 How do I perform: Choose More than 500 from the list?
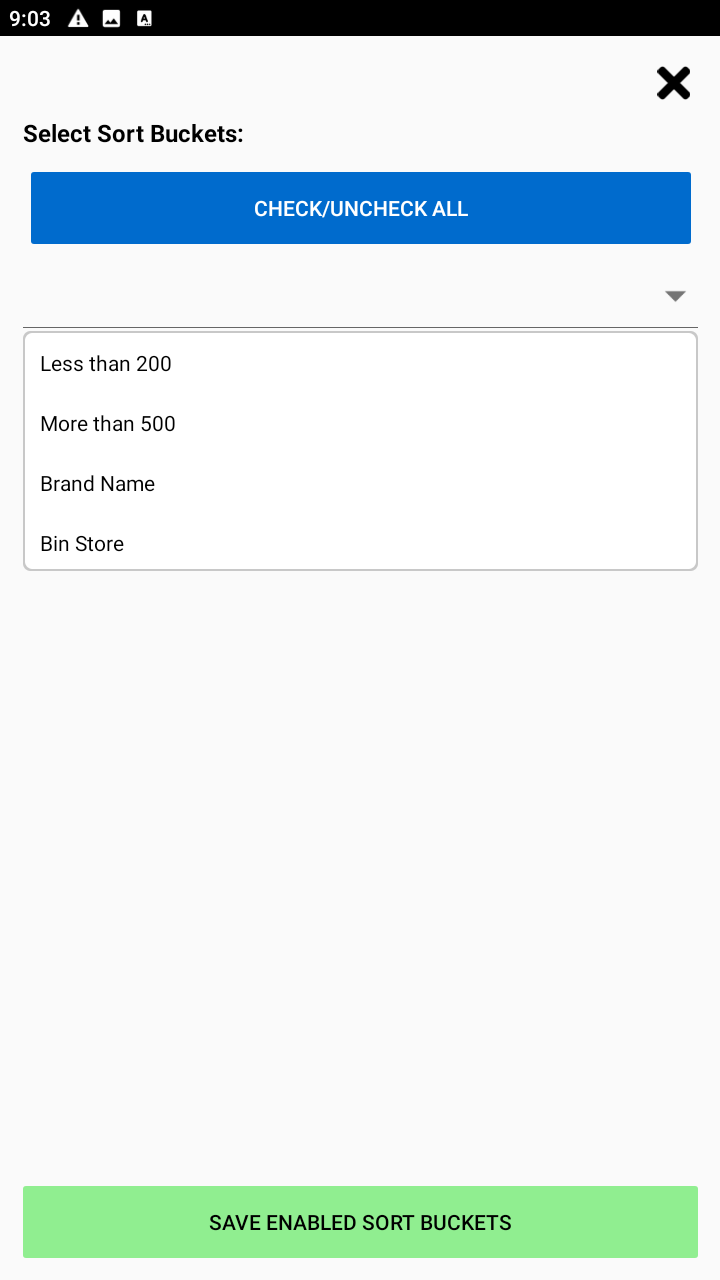tap(108, 424)
